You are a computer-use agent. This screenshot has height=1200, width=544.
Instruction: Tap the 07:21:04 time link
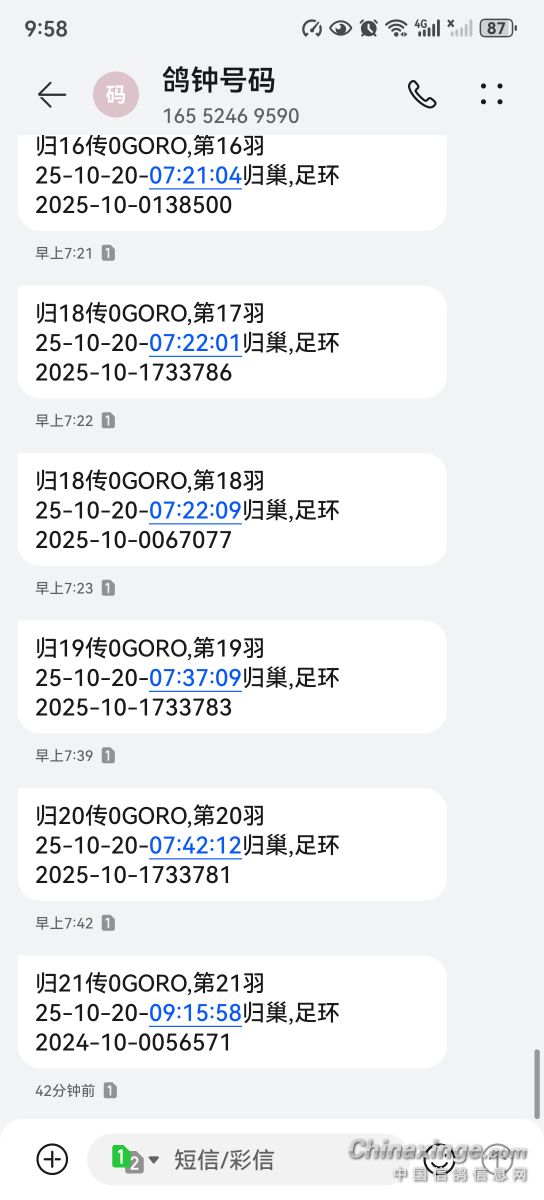pos(195,176)
